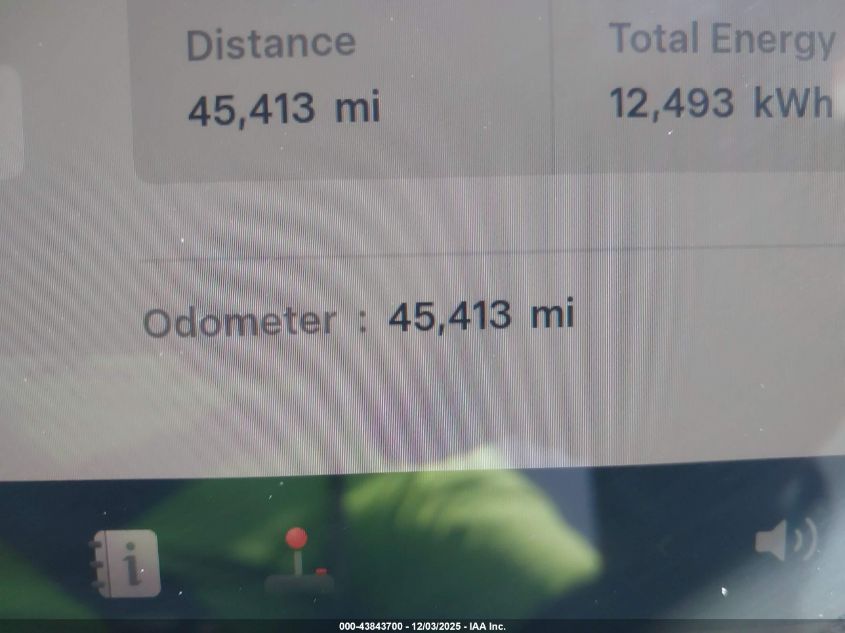Tap the volume speaker icon
The width and height of the screenshot is (845, 633).
click(785, 542)
